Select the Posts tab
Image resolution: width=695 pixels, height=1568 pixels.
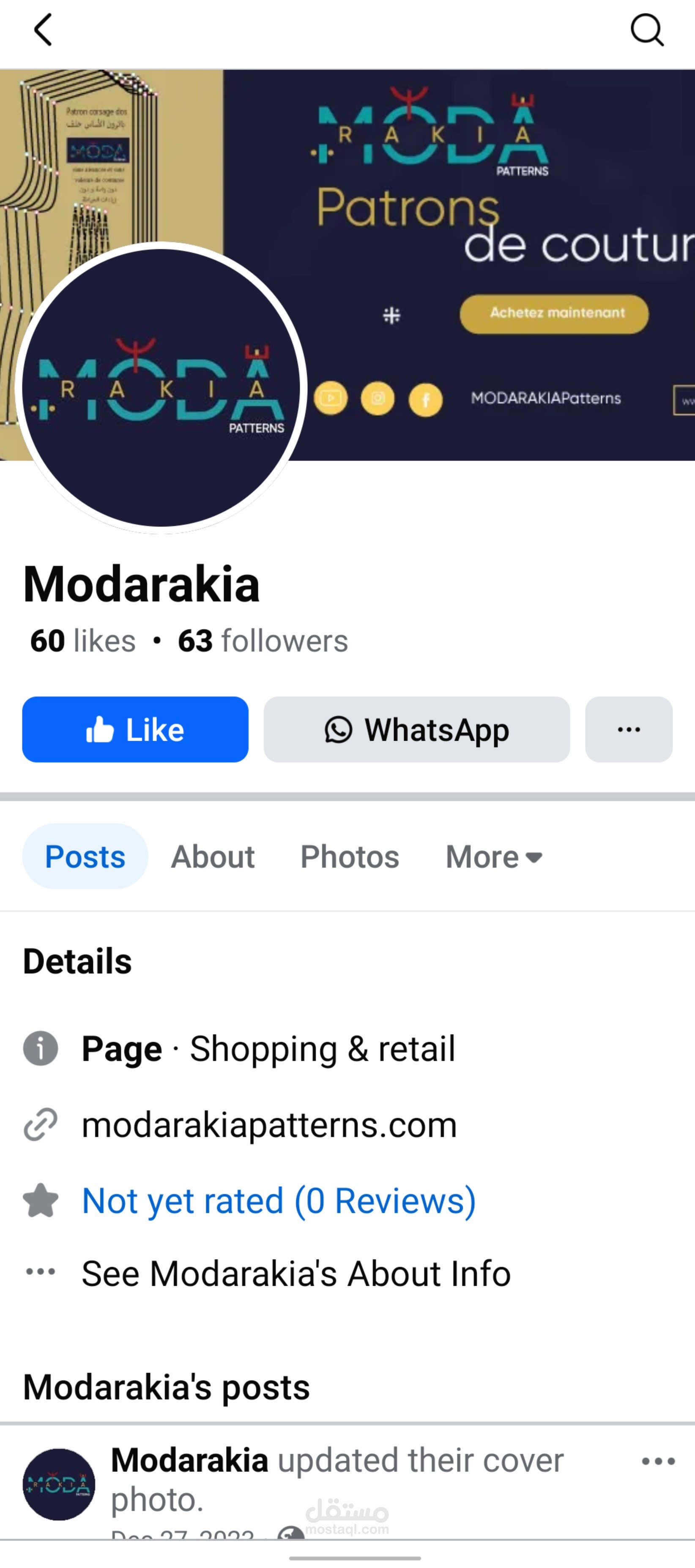click(x=85, y=856)
